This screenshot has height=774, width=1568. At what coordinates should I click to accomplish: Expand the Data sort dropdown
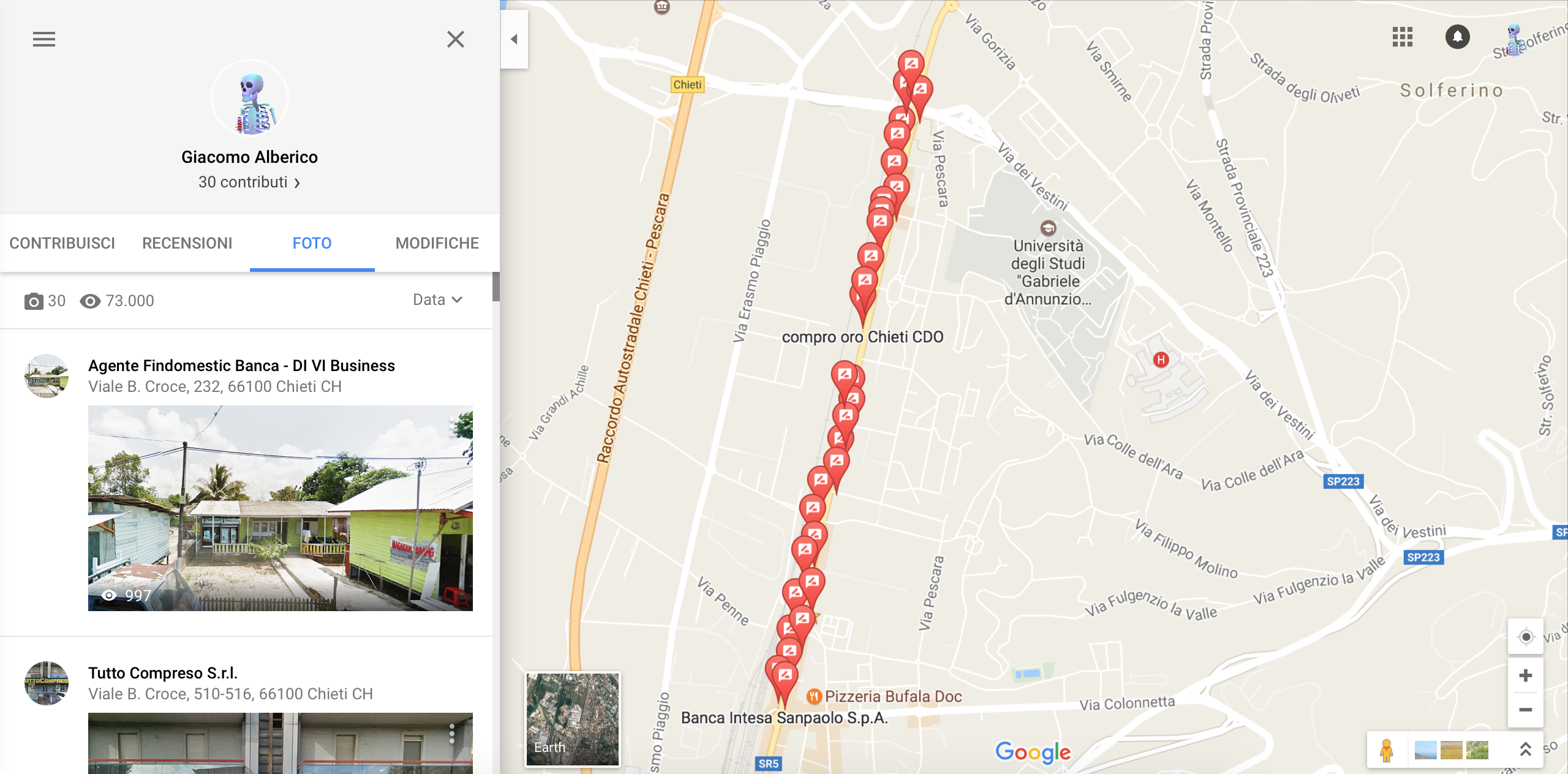tap(437, 299)
